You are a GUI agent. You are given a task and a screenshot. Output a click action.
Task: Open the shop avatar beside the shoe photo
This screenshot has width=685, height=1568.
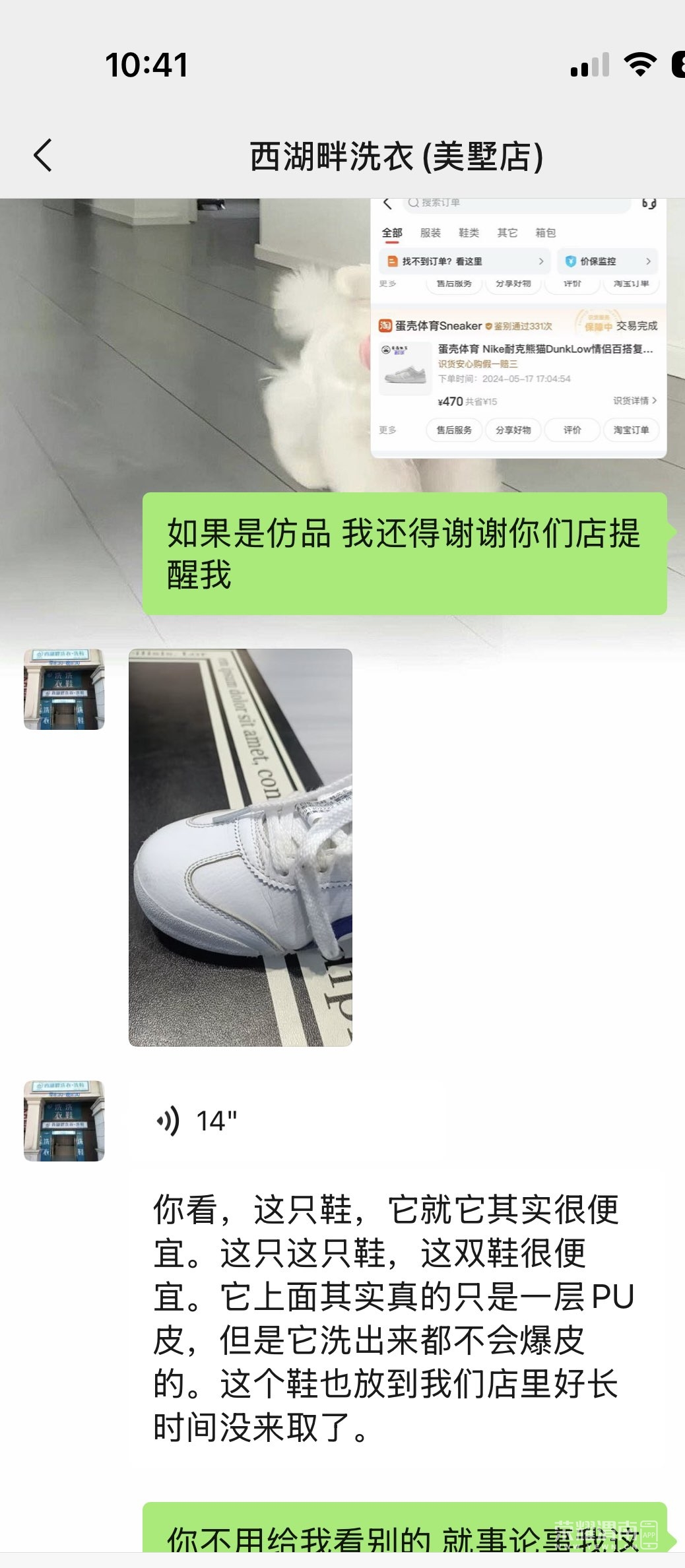coord(64,689)
